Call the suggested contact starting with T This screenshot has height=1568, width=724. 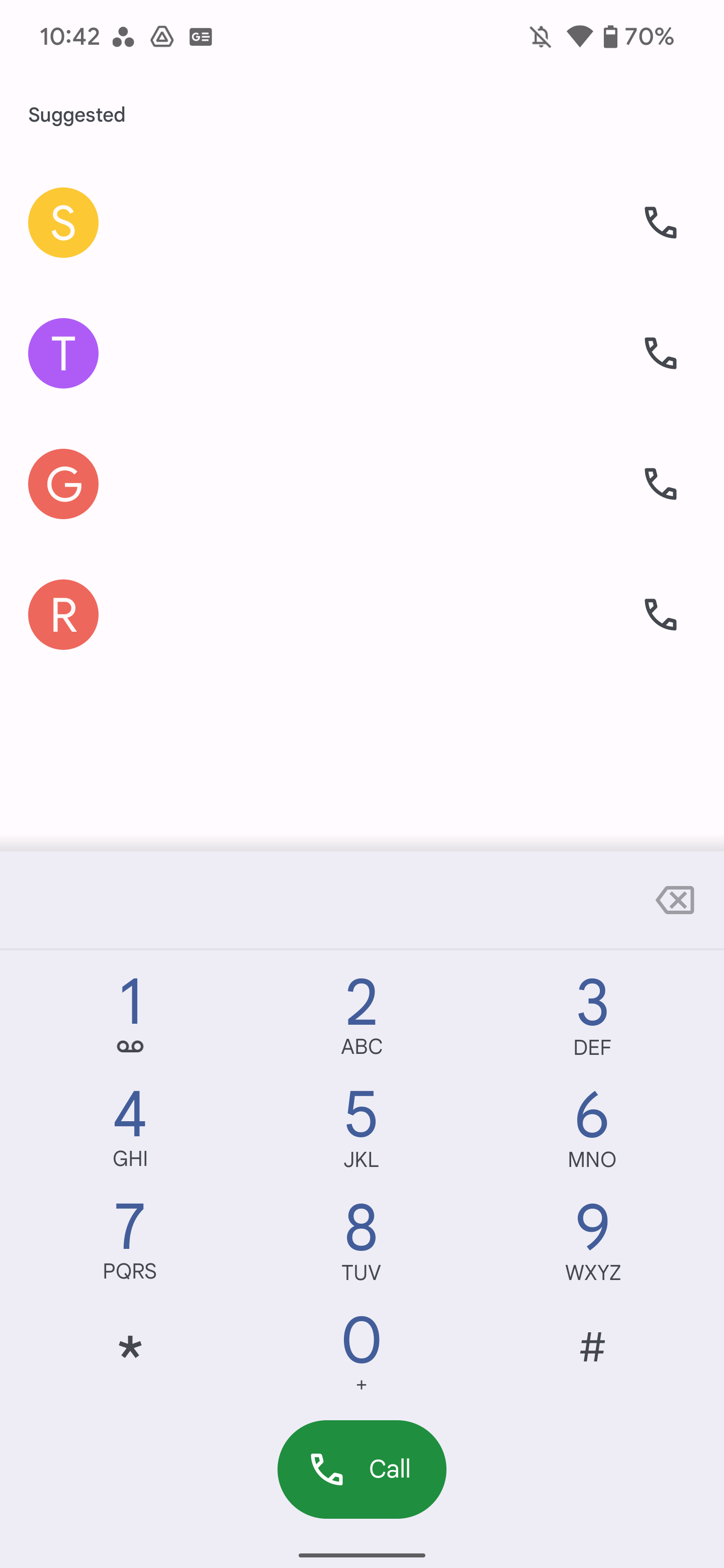click(661, 353)
